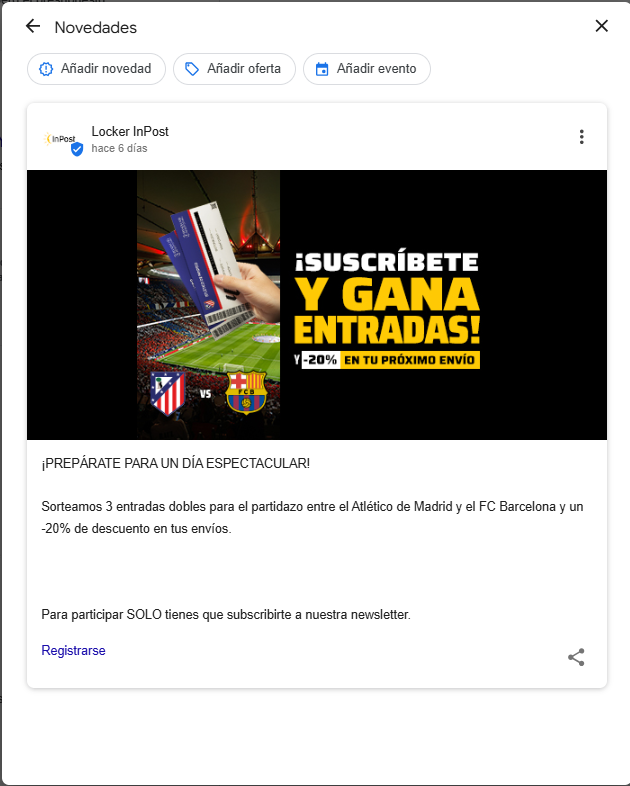Open the Suscríbete y gana entradas image
Image resolution: width=630 pixels, height=786 pixels.
pos(316,305)
